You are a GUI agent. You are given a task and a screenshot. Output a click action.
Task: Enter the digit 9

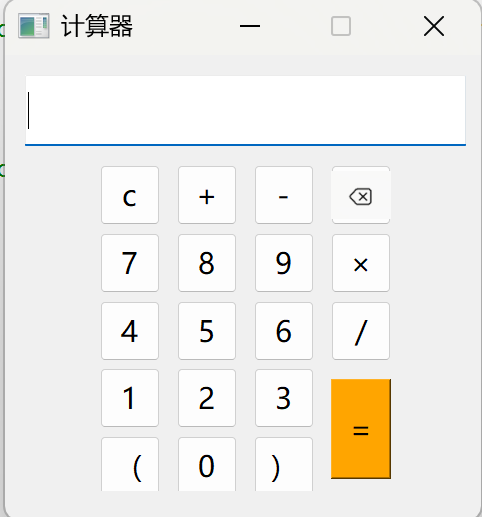click(284, 263)
